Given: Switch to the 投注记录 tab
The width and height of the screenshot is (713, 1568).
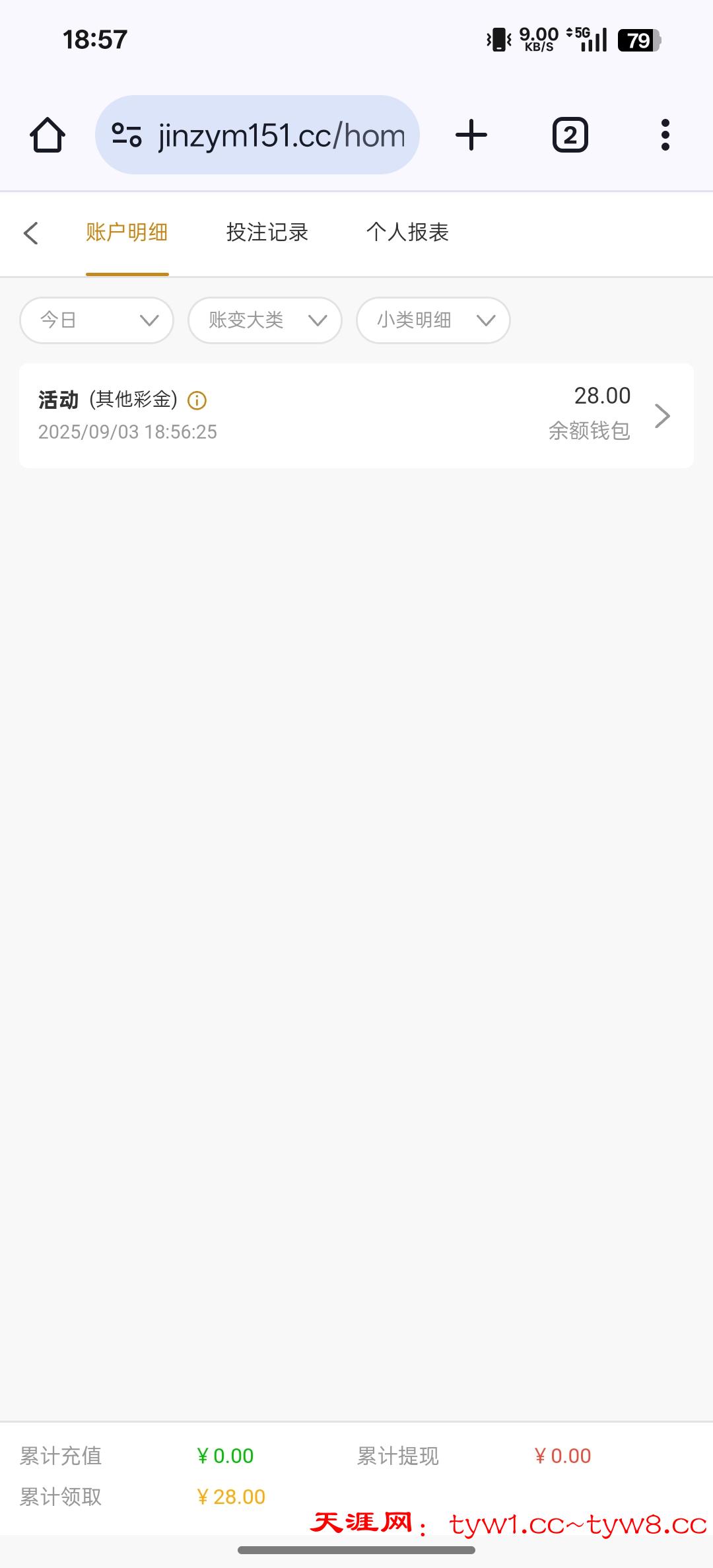Looking at the screenshot, I should point(267,233).
